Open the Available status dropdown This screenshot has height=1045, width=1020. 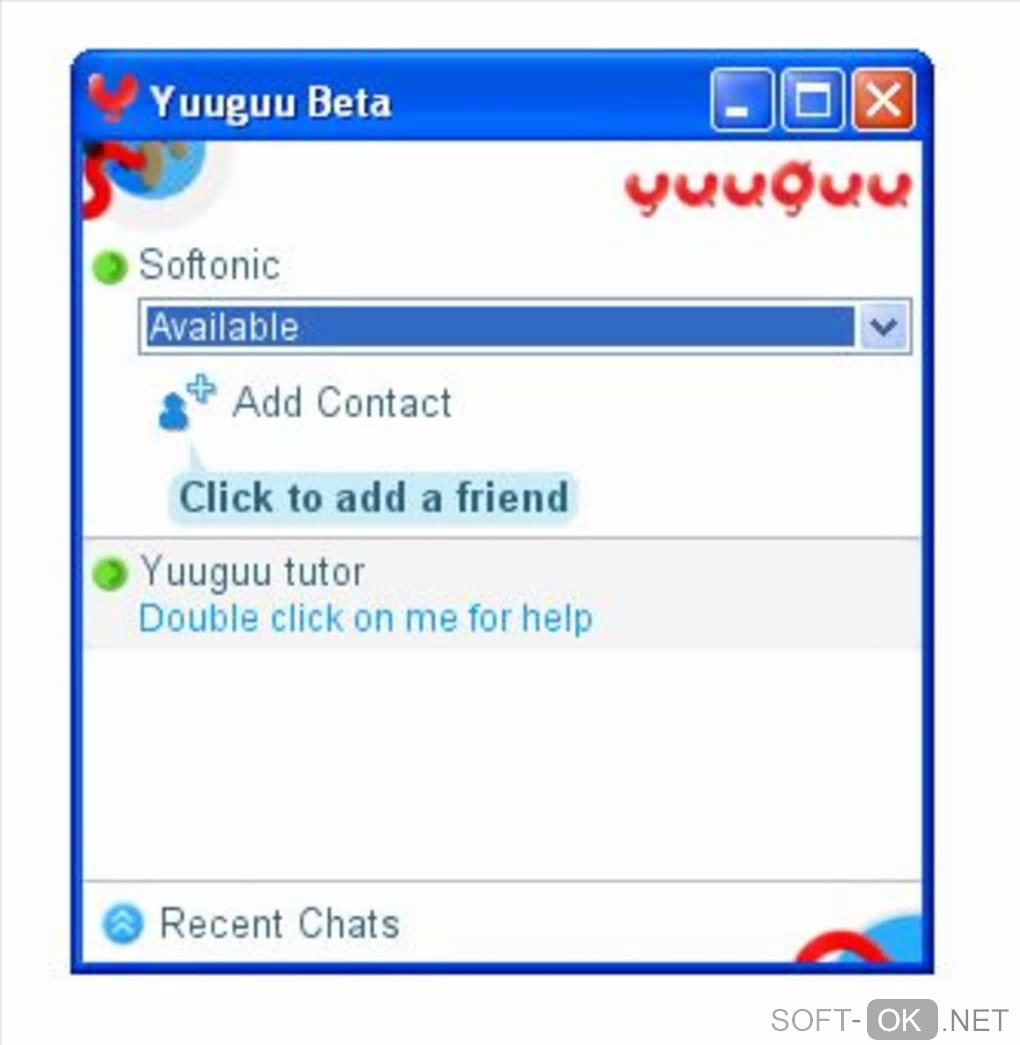click(x=883, y=327)
